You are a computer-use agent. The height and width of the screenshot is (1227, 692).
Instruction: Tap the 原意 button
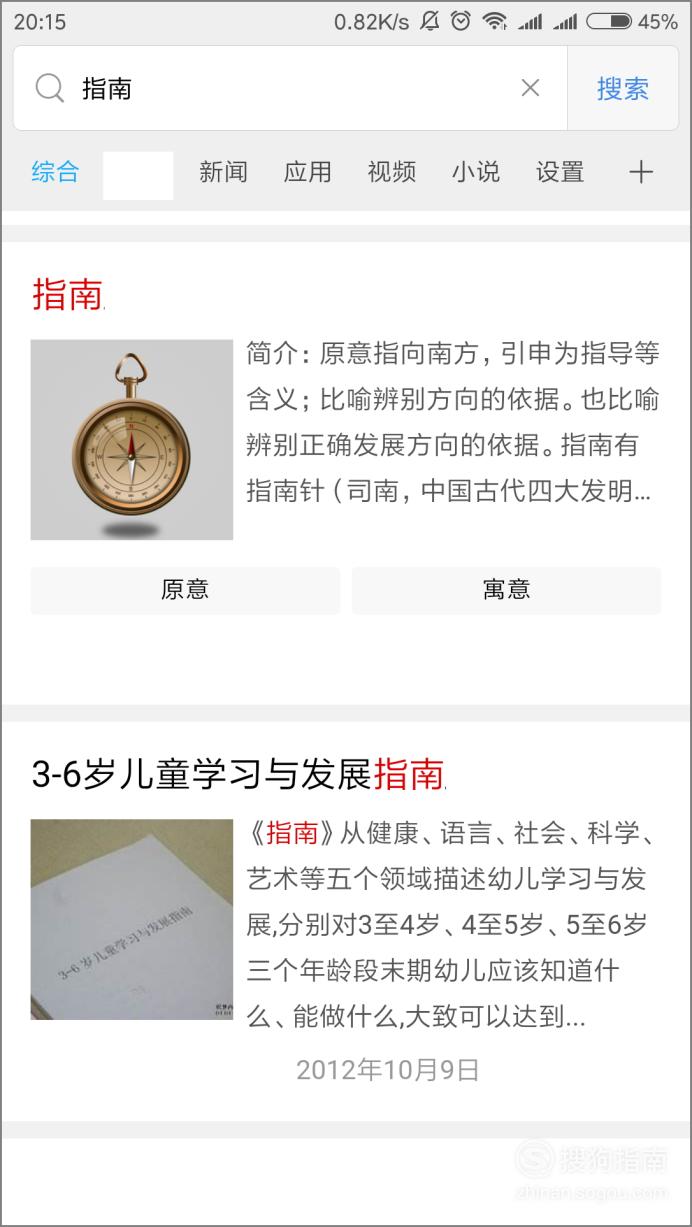point(185,590)
